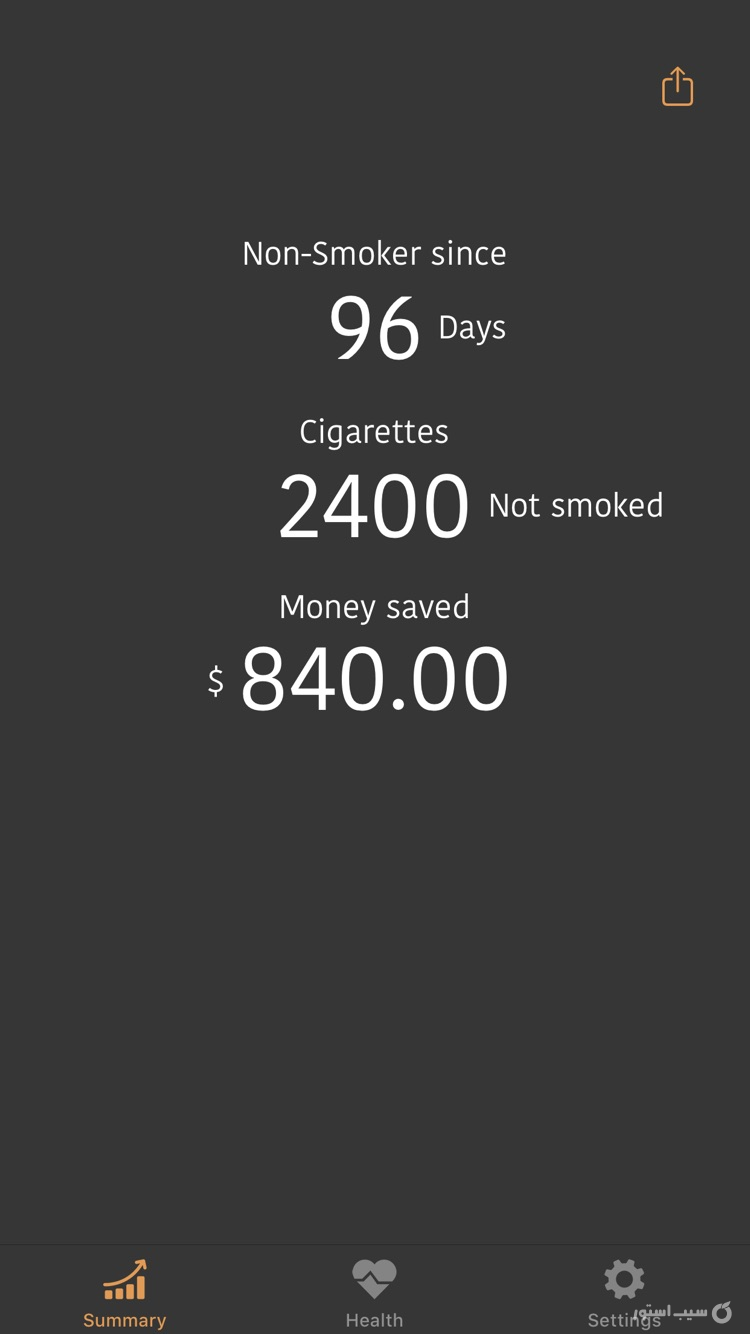Click the 2400 cigarettes not smoked value
Image resolution: width=750 pixels, height=1334 pixels.
tap(374, 503)
